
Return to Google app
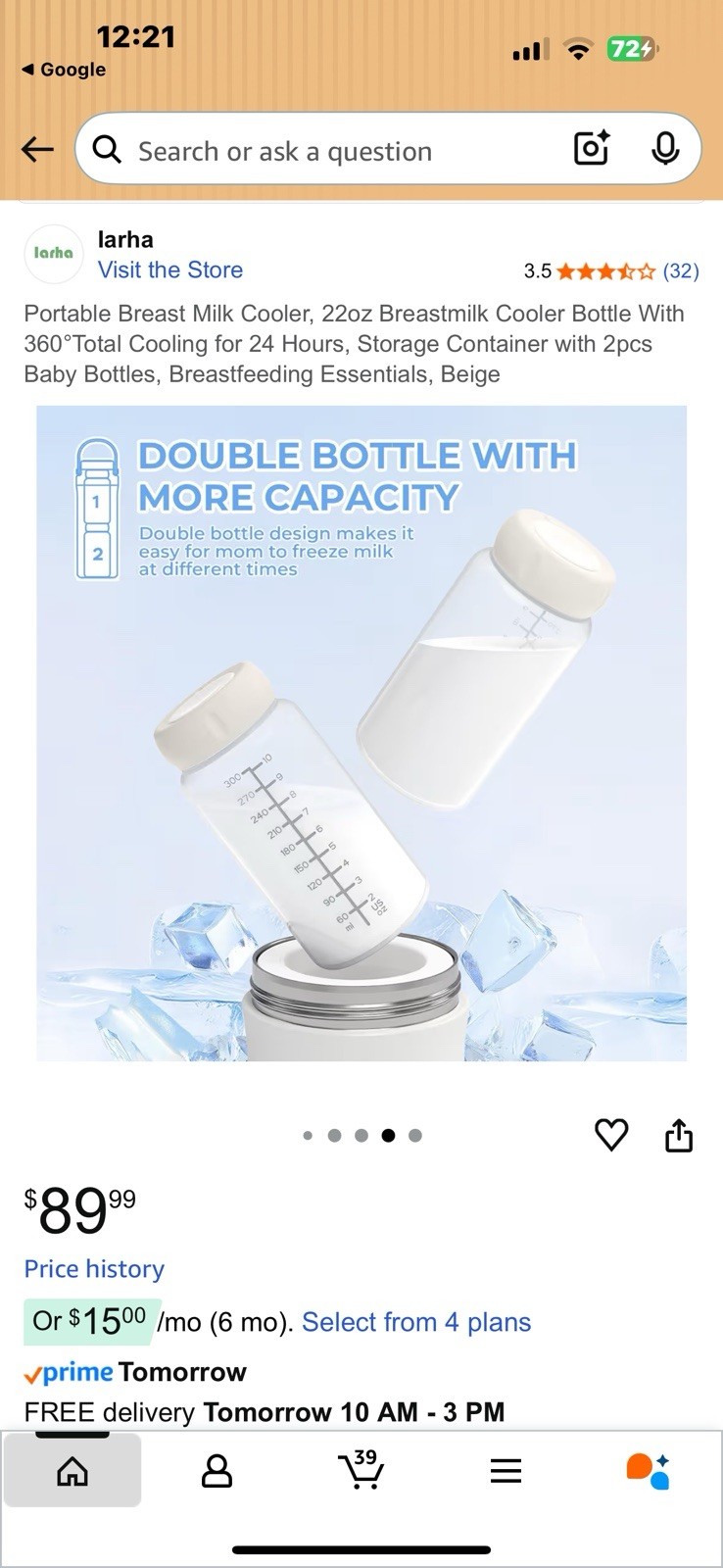pyautogui.click(x=65, y=70)
